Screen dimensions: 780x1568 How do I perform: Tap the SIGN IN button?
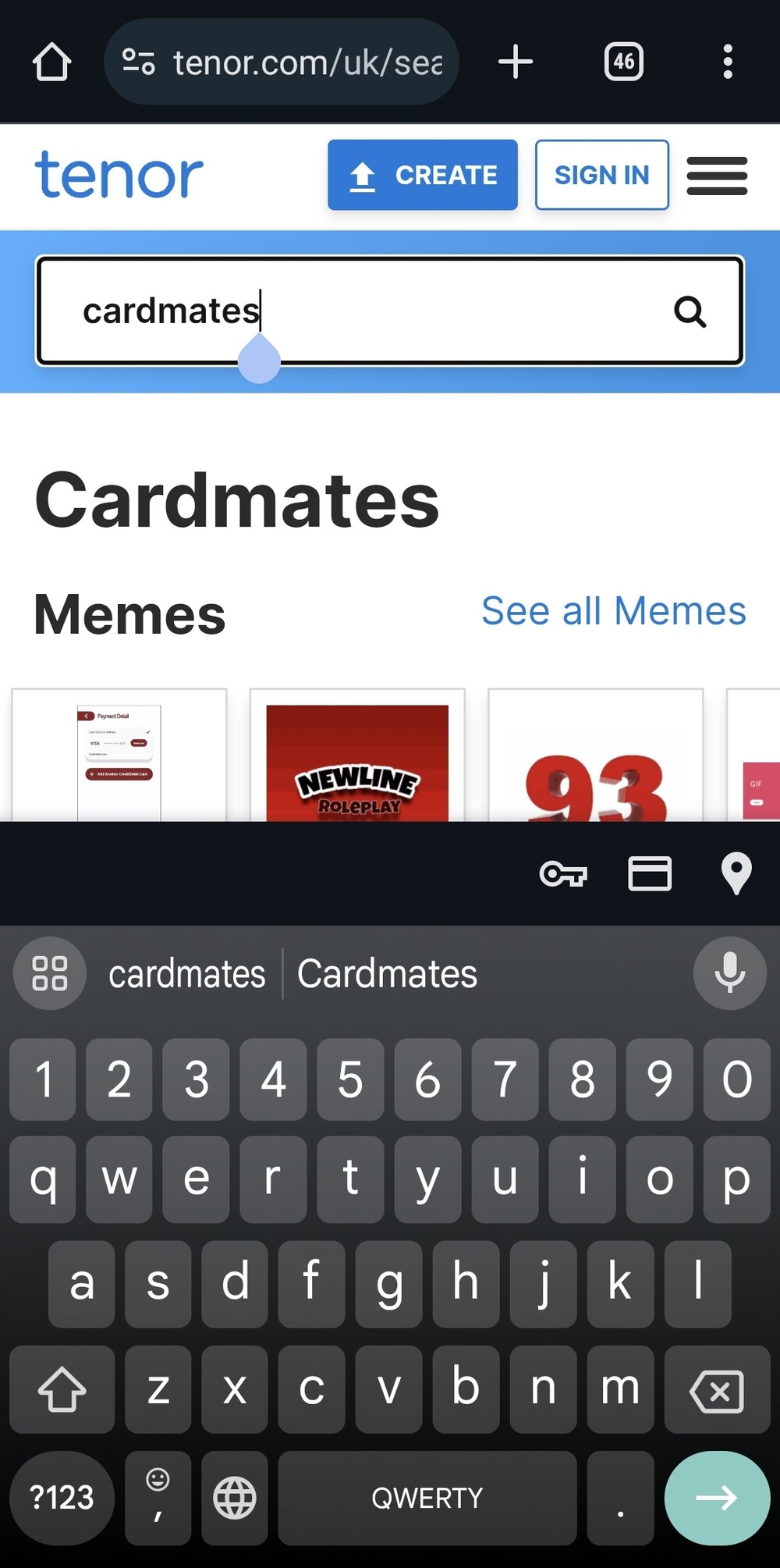[x=602, y=175]
